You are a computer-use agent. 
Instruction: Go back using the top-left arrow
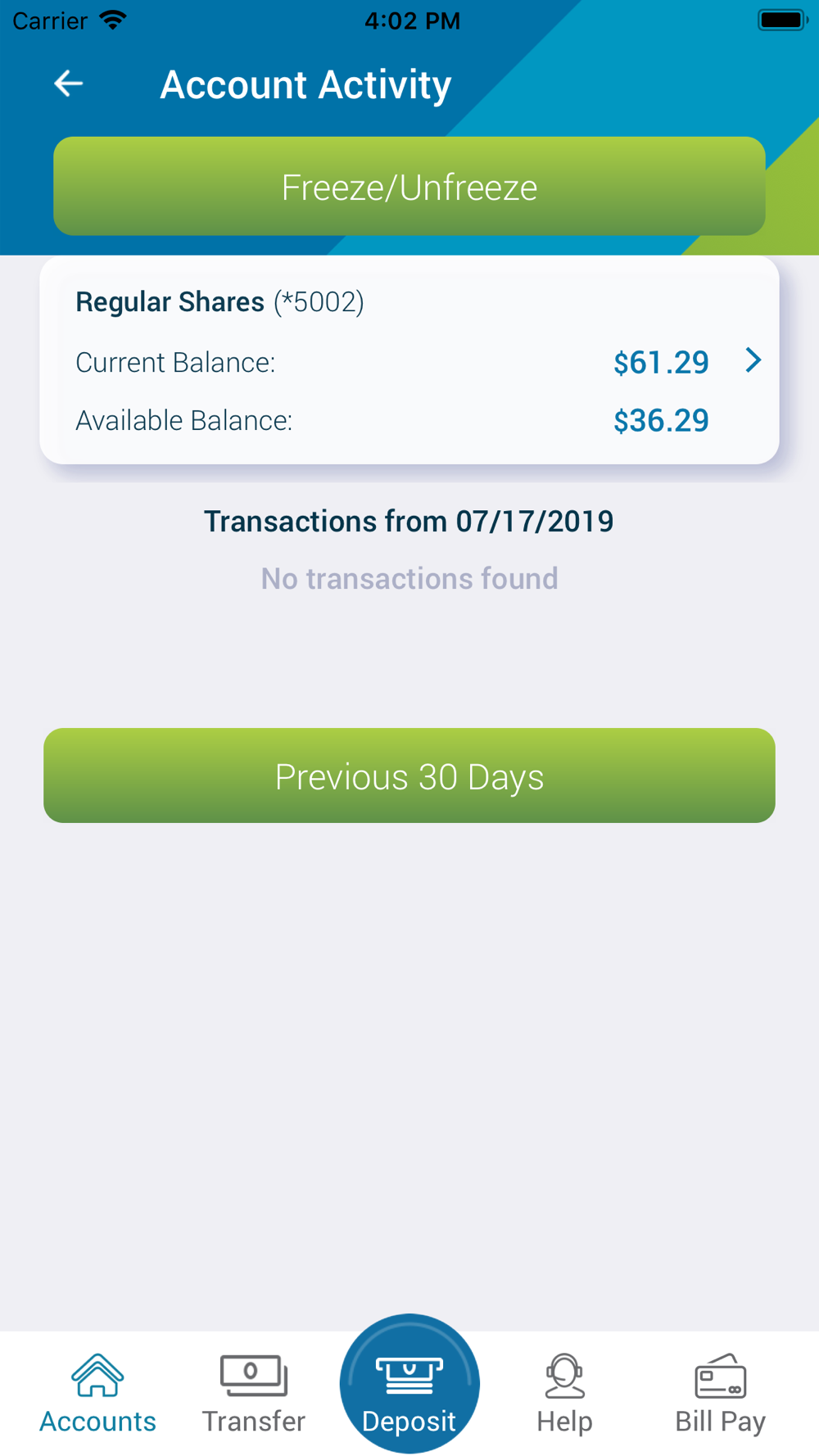(x=69, y=84)
